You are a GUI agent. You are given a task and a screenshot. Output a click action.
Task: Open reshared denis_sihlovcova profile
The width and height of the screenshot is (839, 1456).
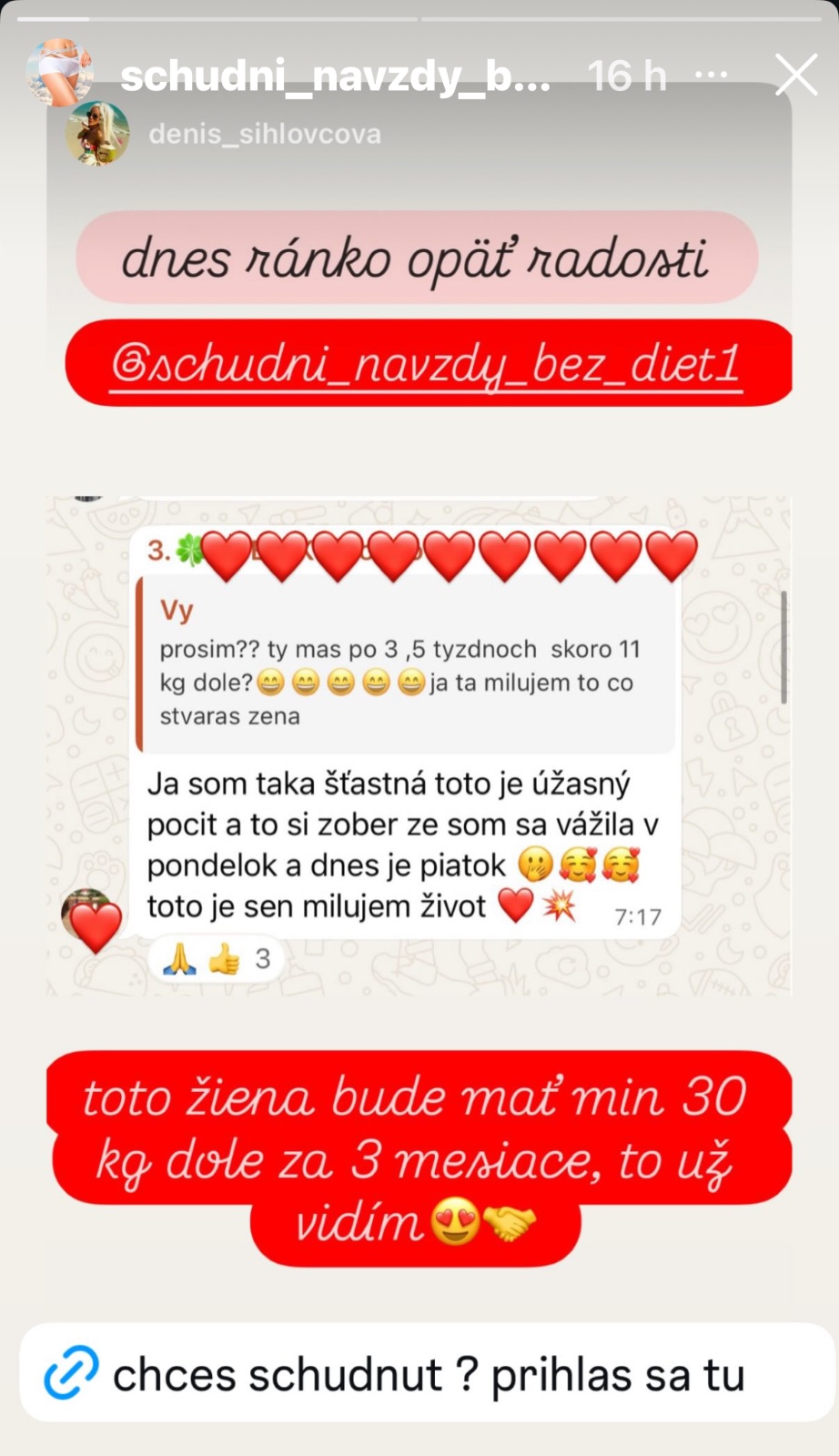click(264, 134)
